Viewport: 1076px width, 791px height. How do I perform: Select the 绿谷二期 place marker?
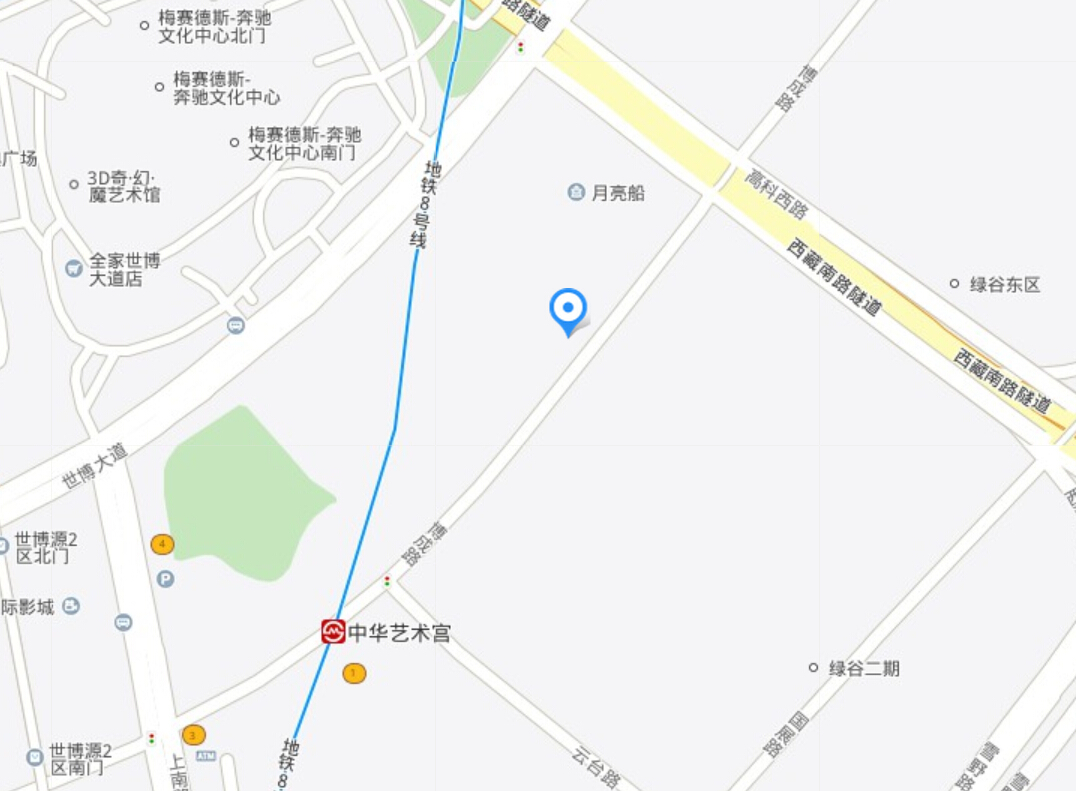coord(813,667)
